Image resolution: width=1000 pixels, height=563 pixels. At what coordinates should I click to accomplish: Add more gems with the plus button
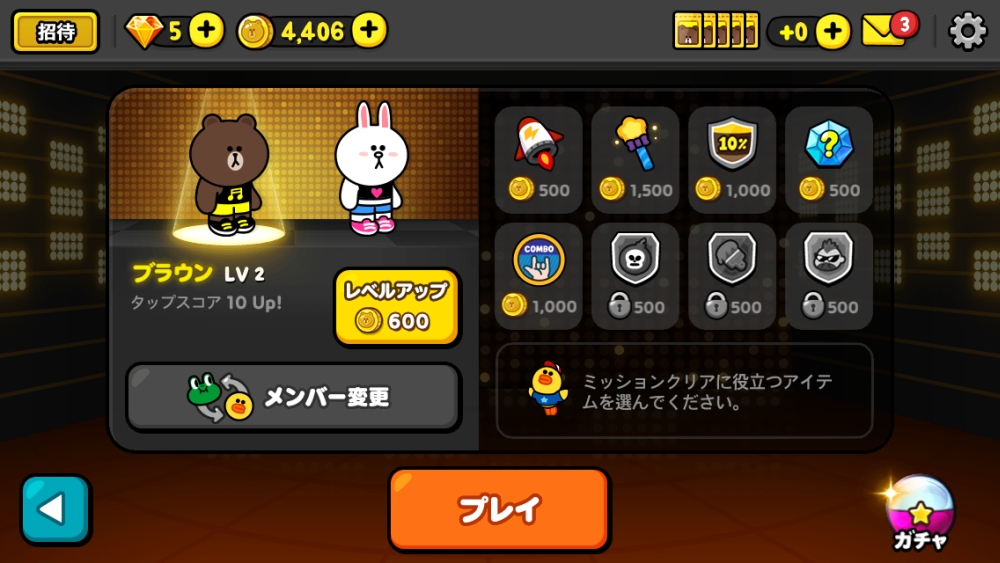[206, 31]
